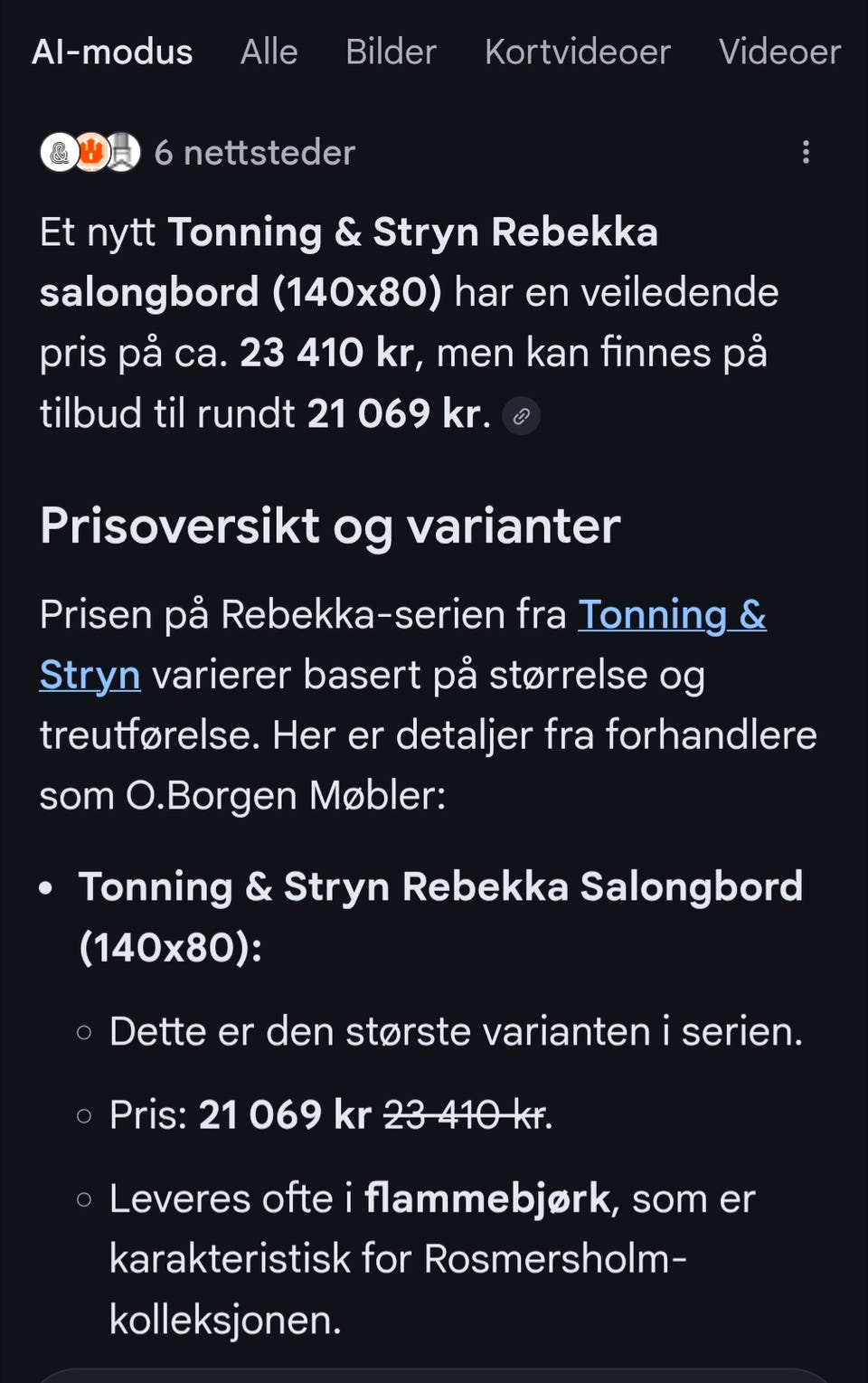Open the Tonning & Stryn hyperlink
Screen dimensions: 868x1383
(673, 615)
